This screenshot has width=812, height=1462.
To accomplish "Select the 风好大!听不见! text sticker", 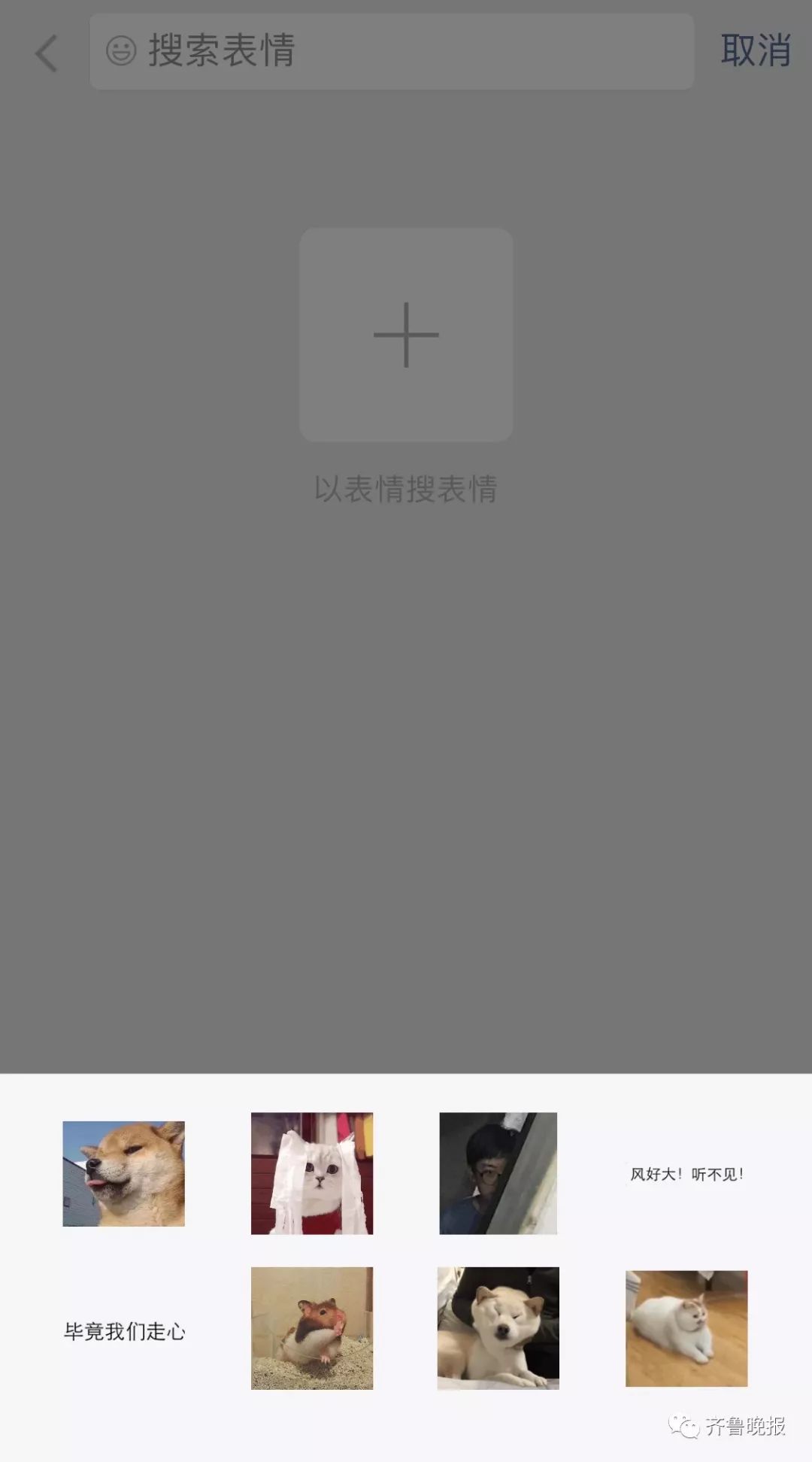I will pos(686,1174).
